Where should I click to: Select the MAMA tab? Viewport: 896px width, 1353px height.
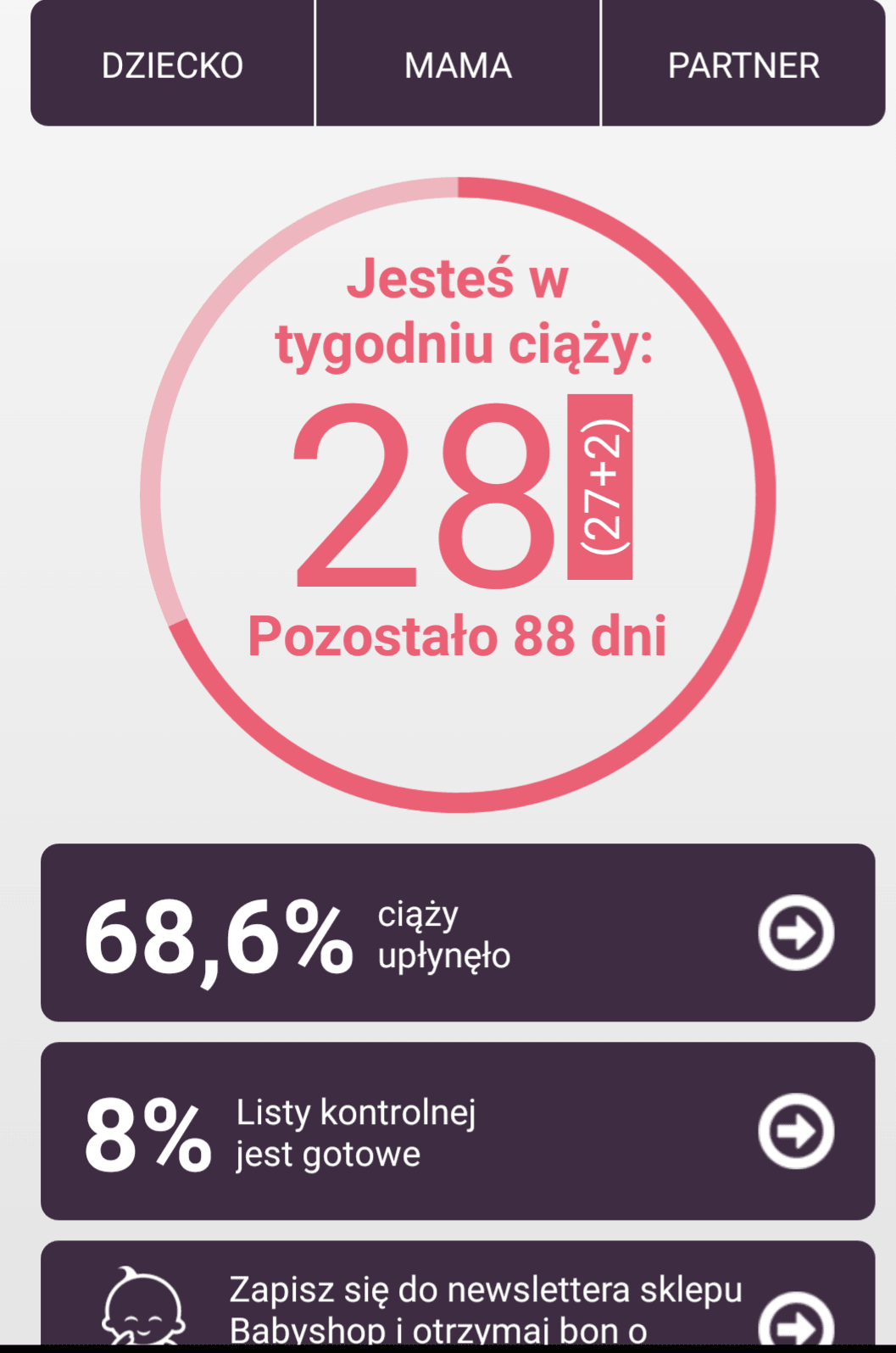(x=458, y=65)
